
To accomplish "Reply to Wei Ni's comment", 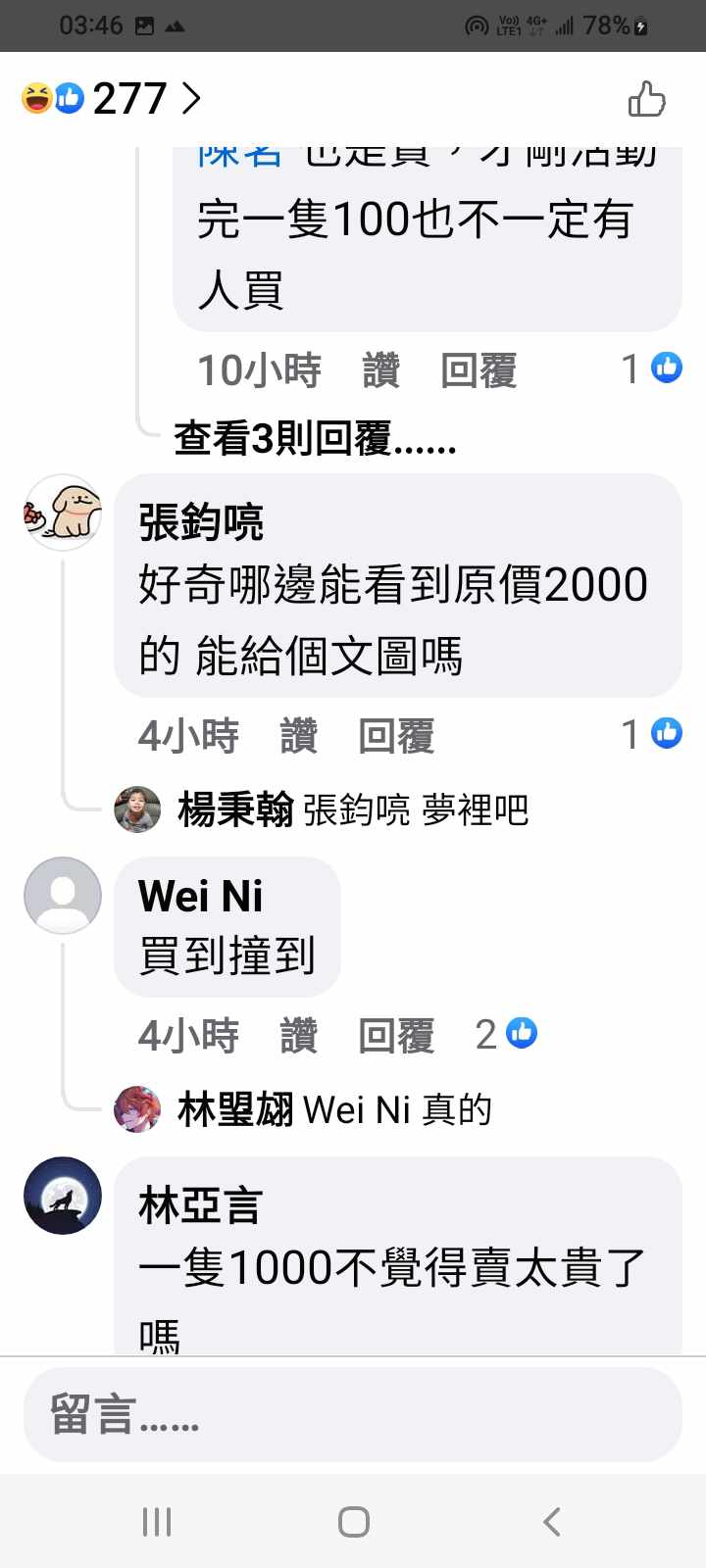I will pos(396,1036).
